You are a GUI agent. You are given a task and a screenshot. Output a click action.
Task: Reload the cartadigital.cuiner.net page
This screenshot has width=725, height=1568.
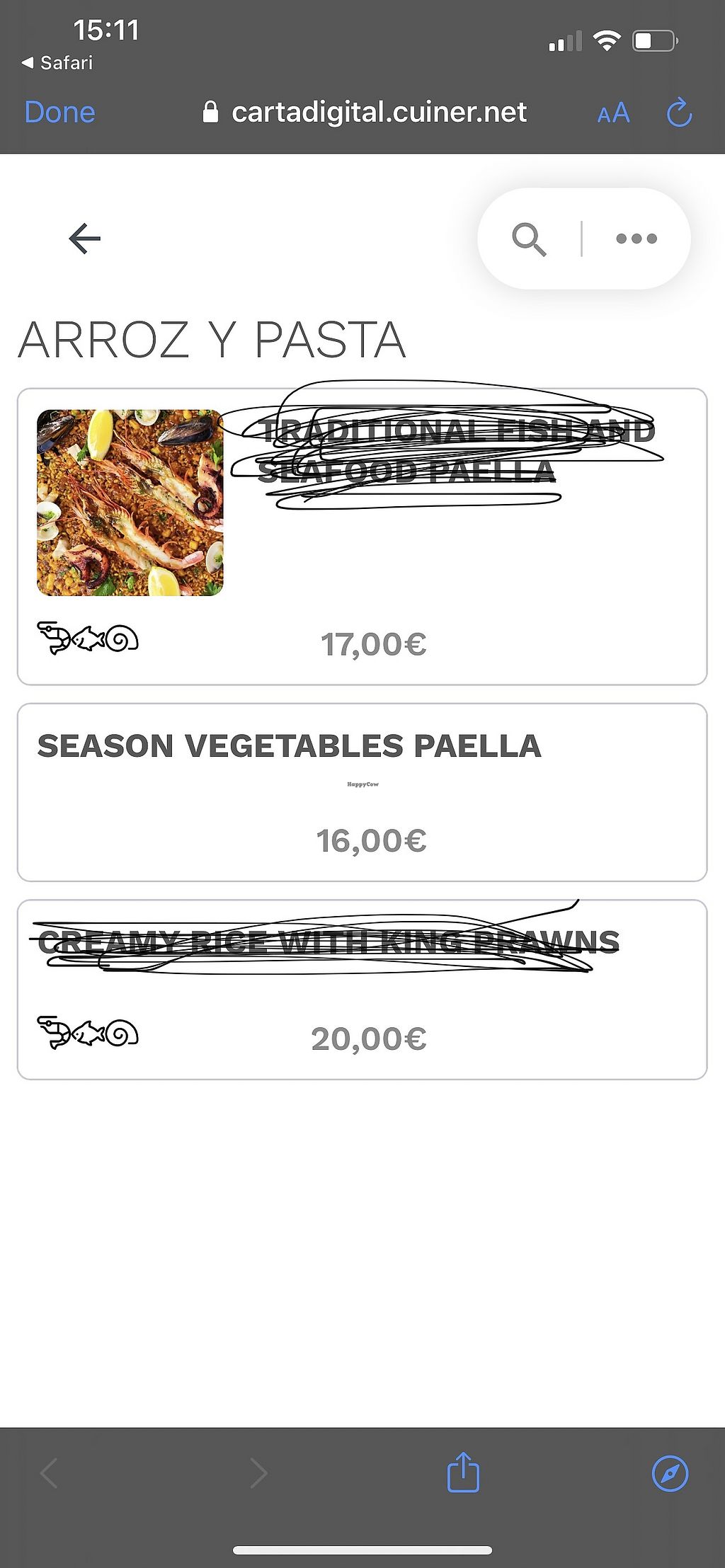[x=679, y=113]
